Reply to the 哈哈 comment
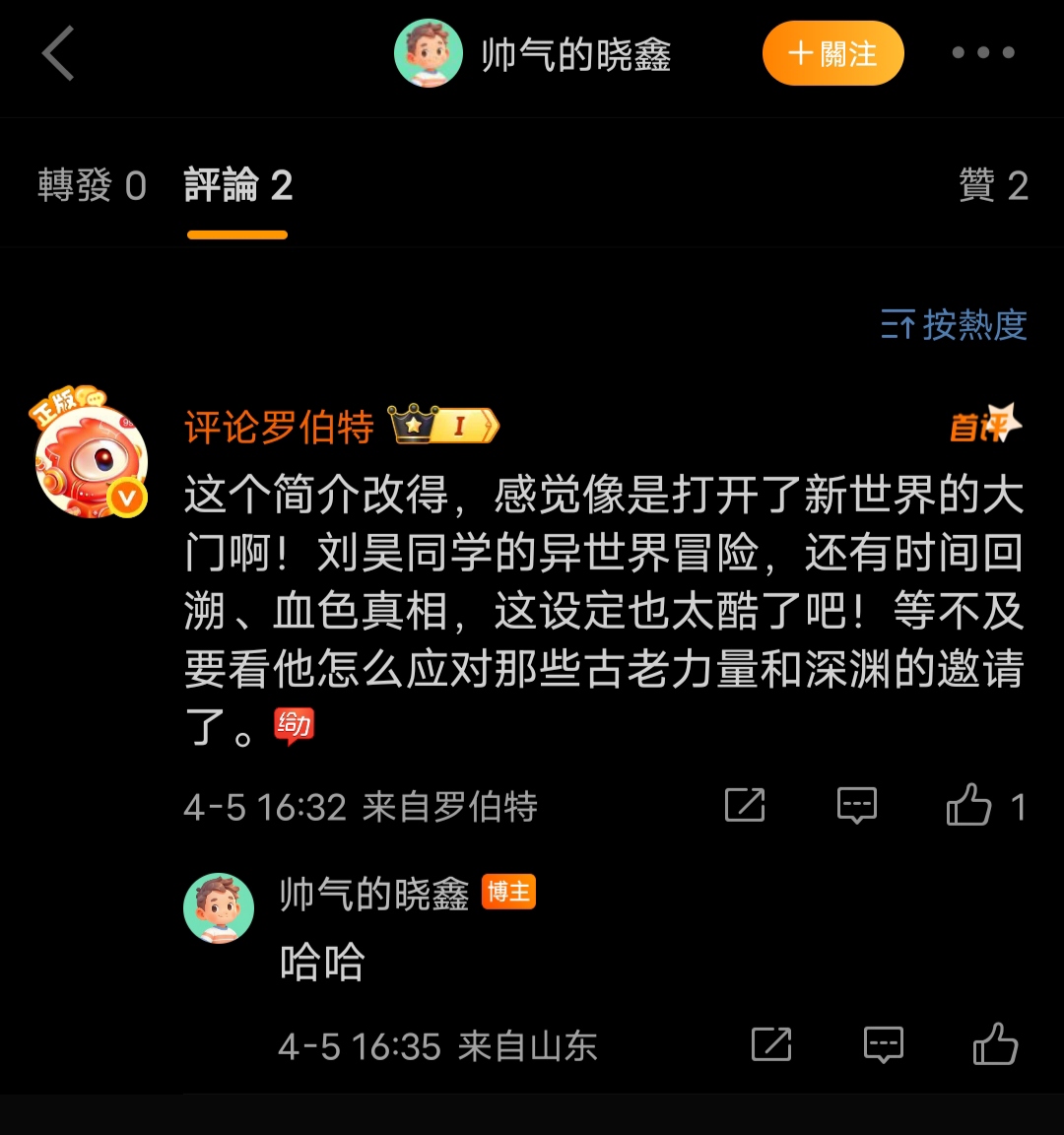This screenshot has width=1064, height=1135. pyautogui.click(x=883, y=1044)
